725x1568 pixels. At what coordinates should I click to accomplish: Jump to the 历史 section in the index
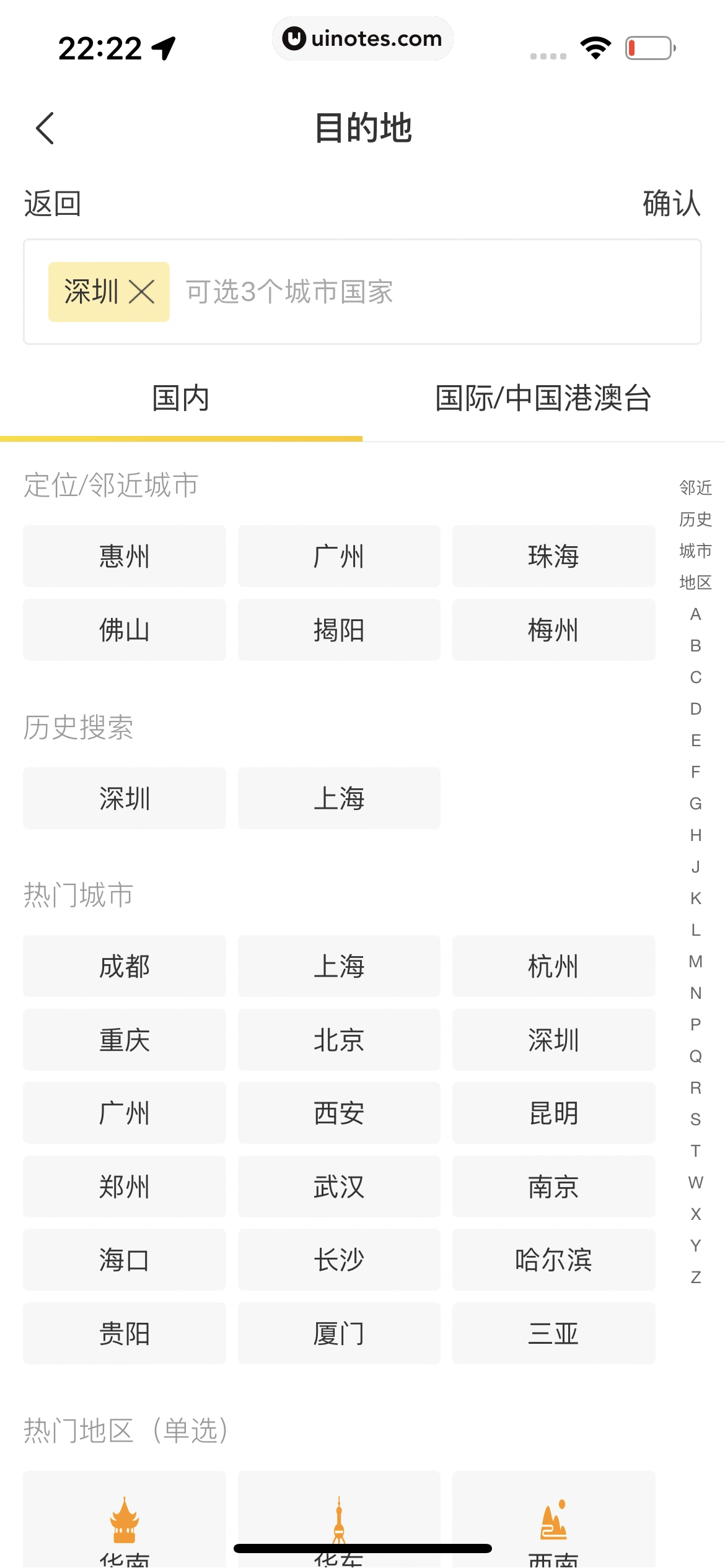point(695,519)
